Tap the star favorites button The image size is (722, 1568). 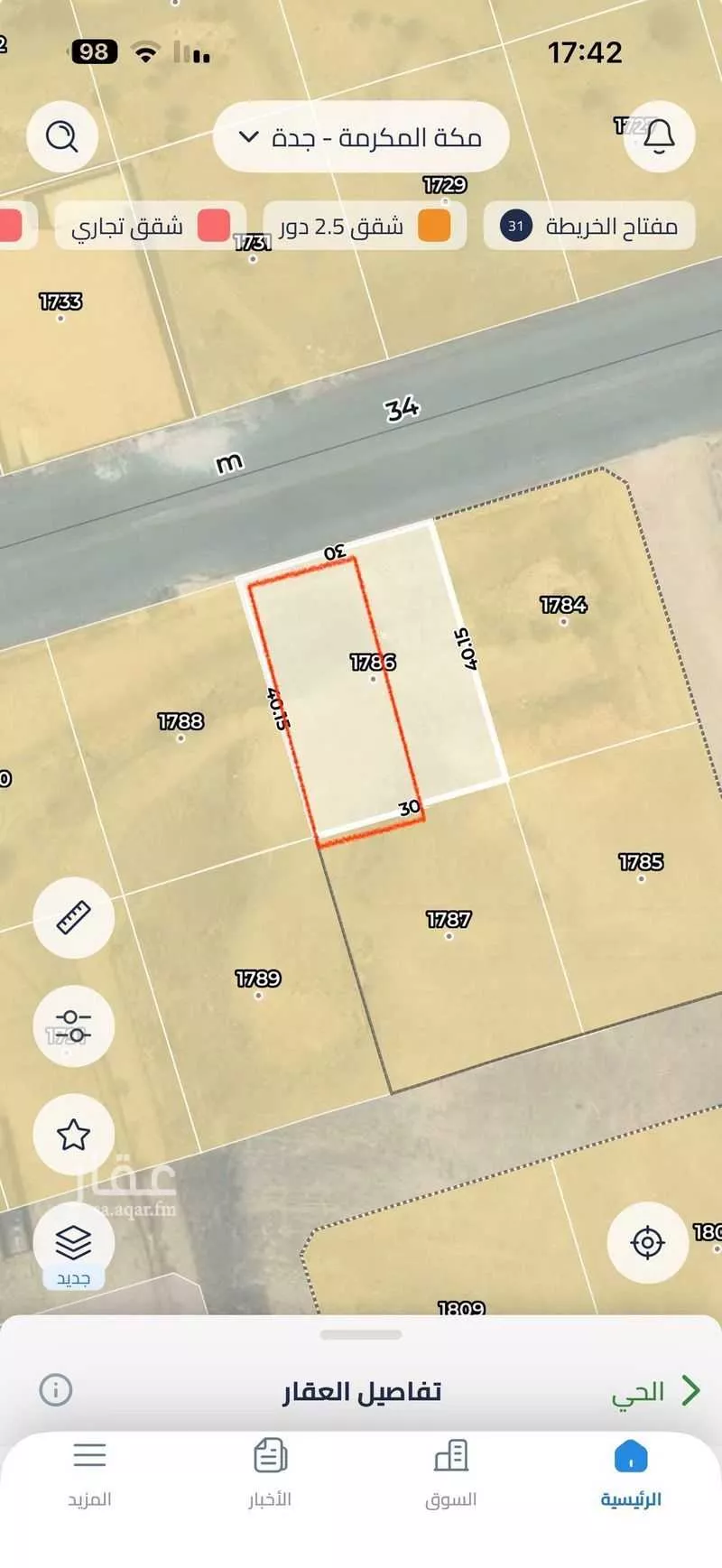click(73, 1135)
